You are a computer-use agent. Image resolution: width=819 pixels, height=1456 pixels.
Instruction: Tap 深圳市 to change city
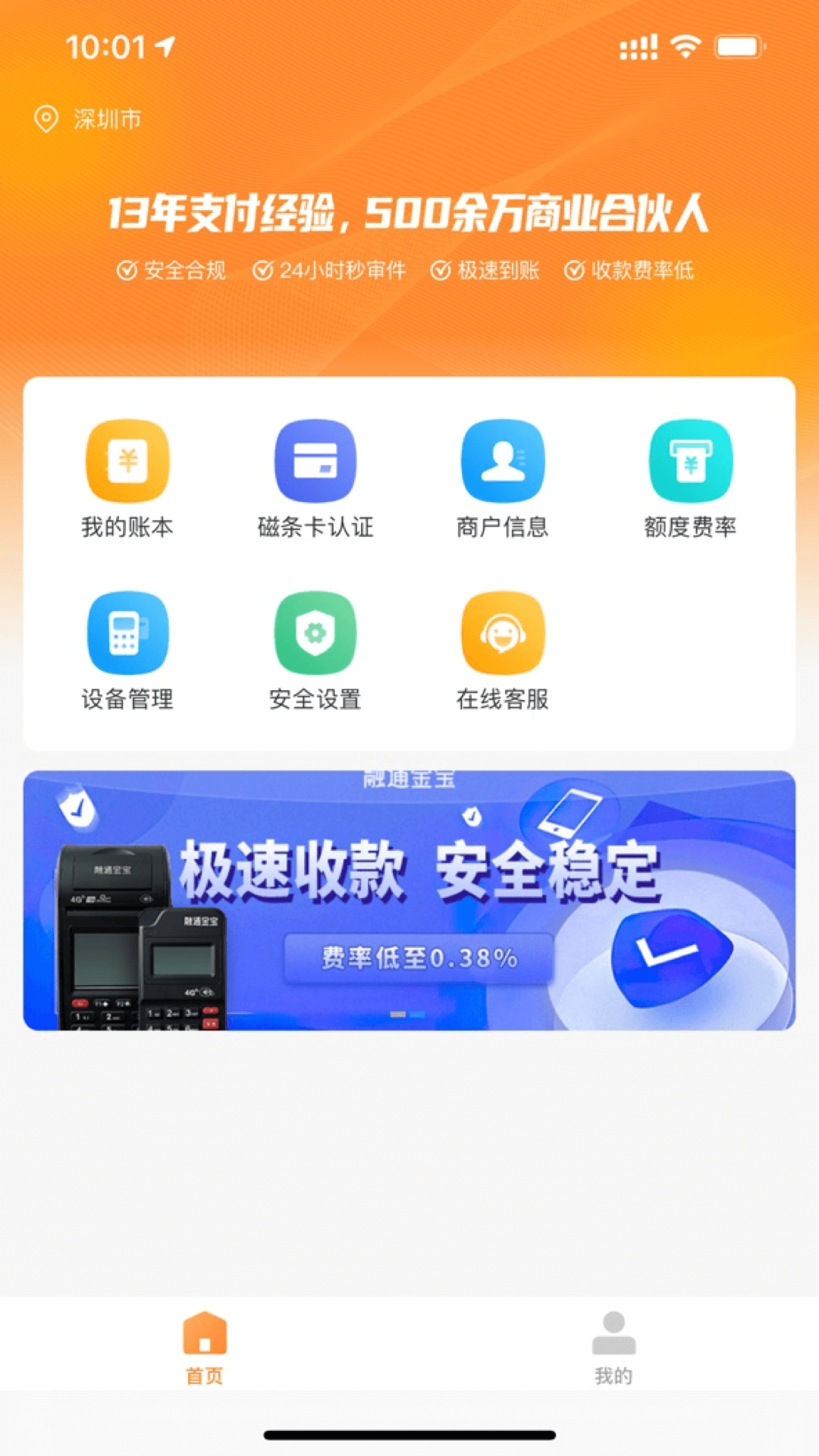click(x=106, y=118)
